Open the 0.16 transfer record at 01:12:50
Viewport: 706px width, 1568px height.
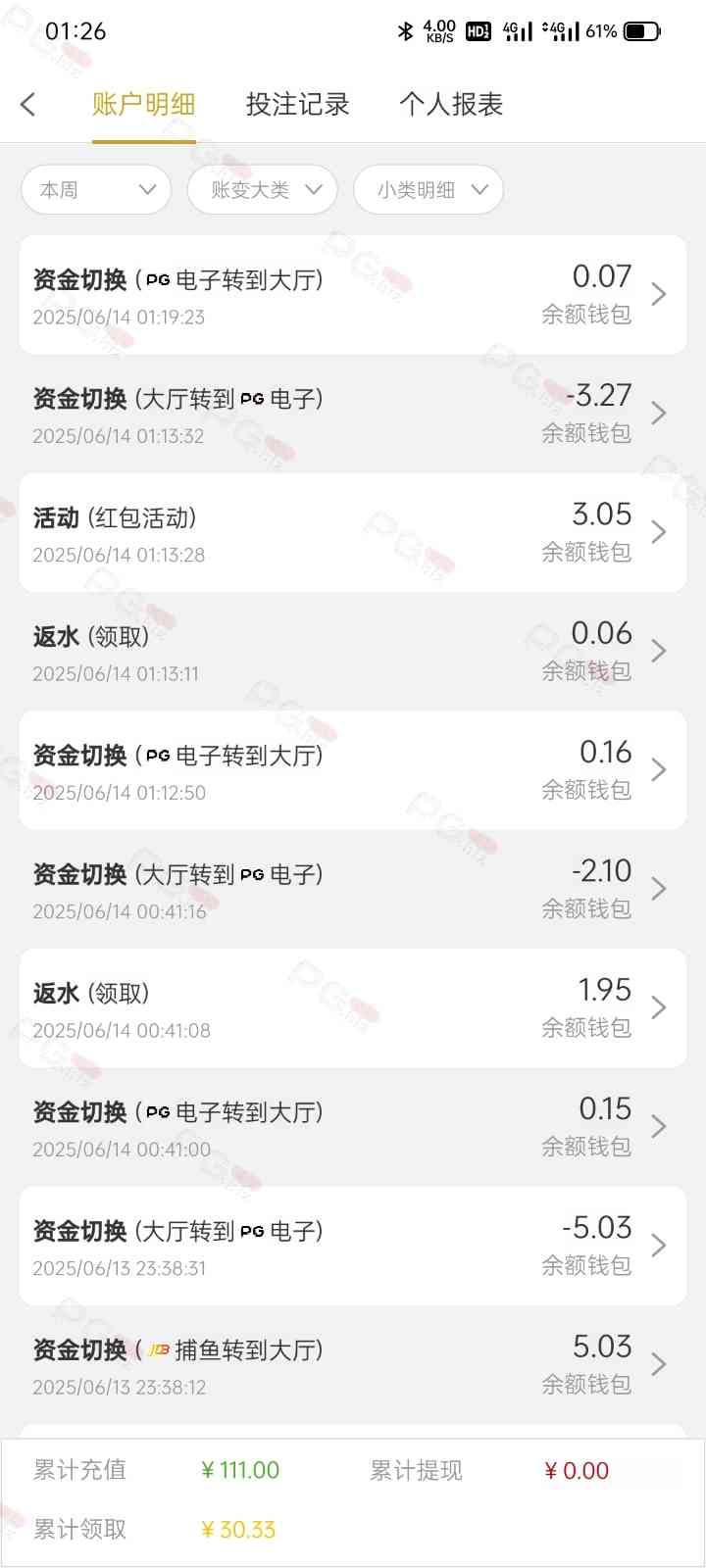coord(353,770)
